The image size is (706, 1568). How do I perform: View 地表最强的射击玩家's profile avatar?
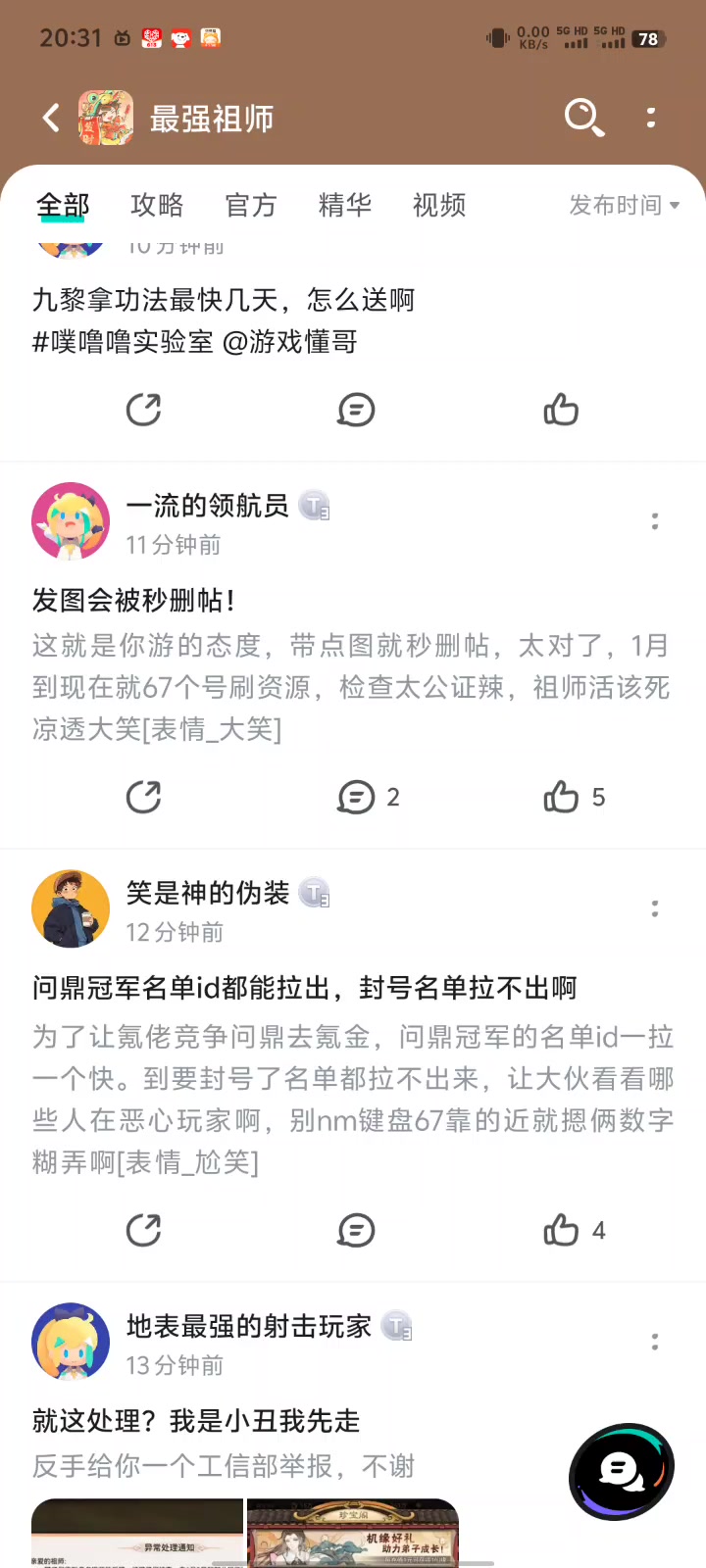tap(71, 1342)
